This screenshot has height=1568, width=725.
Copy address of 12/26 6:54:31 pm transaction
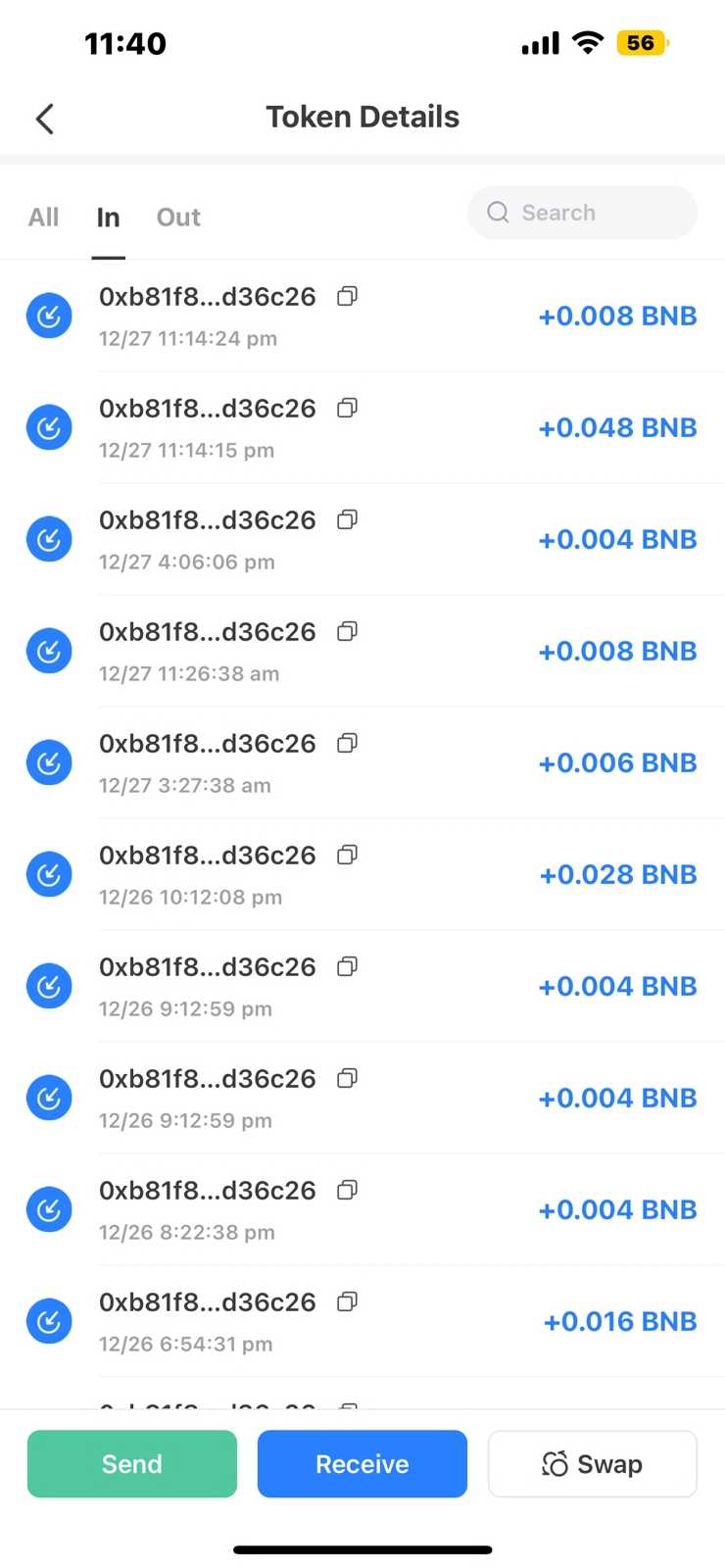[347, 1301]
